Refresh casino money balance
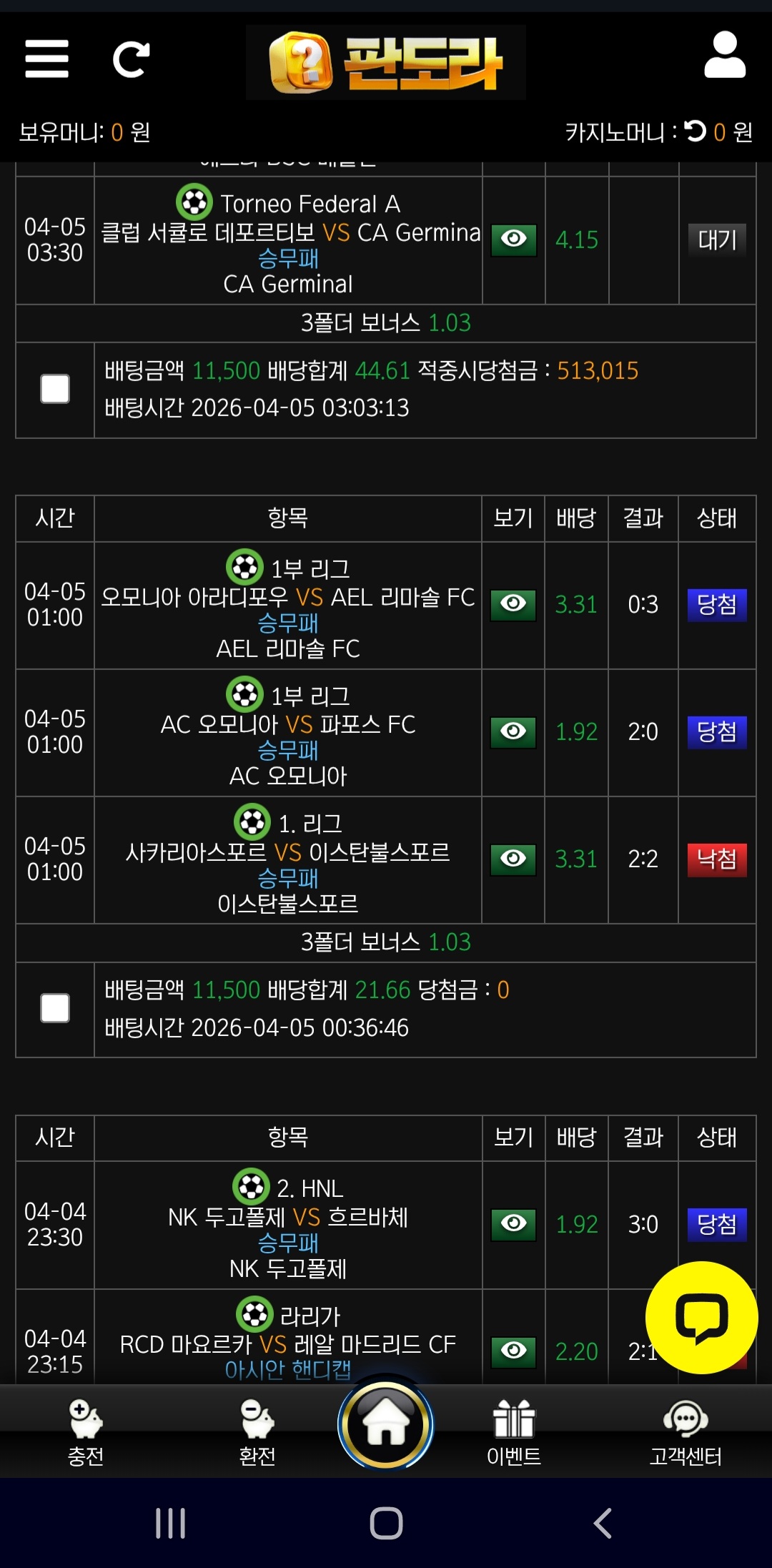The image size is (772, 1568). (696, 131)
